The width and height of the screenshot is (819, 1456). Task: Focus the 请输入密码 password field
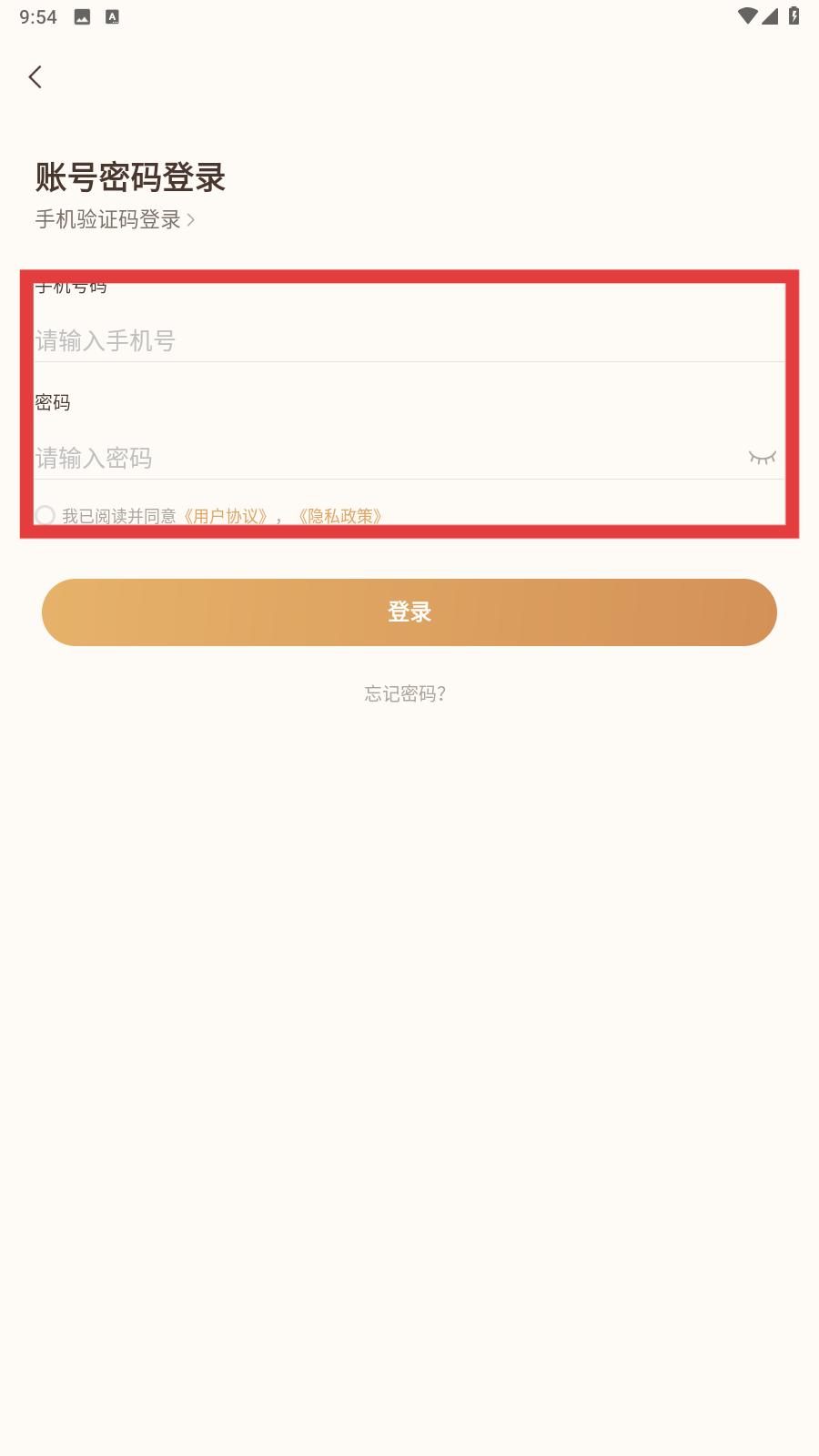point(382,458)
